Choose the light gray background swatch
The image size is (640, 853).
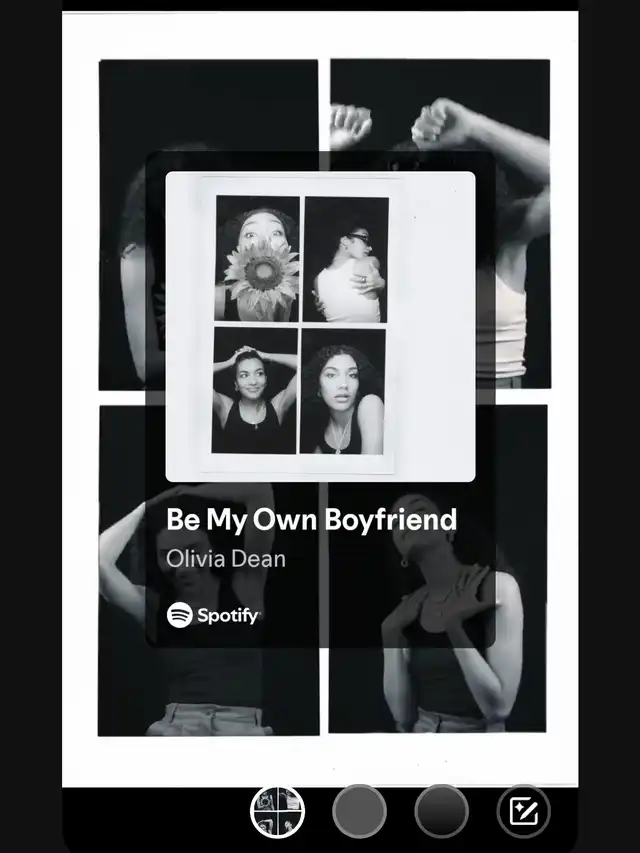[x=359, y=811]
